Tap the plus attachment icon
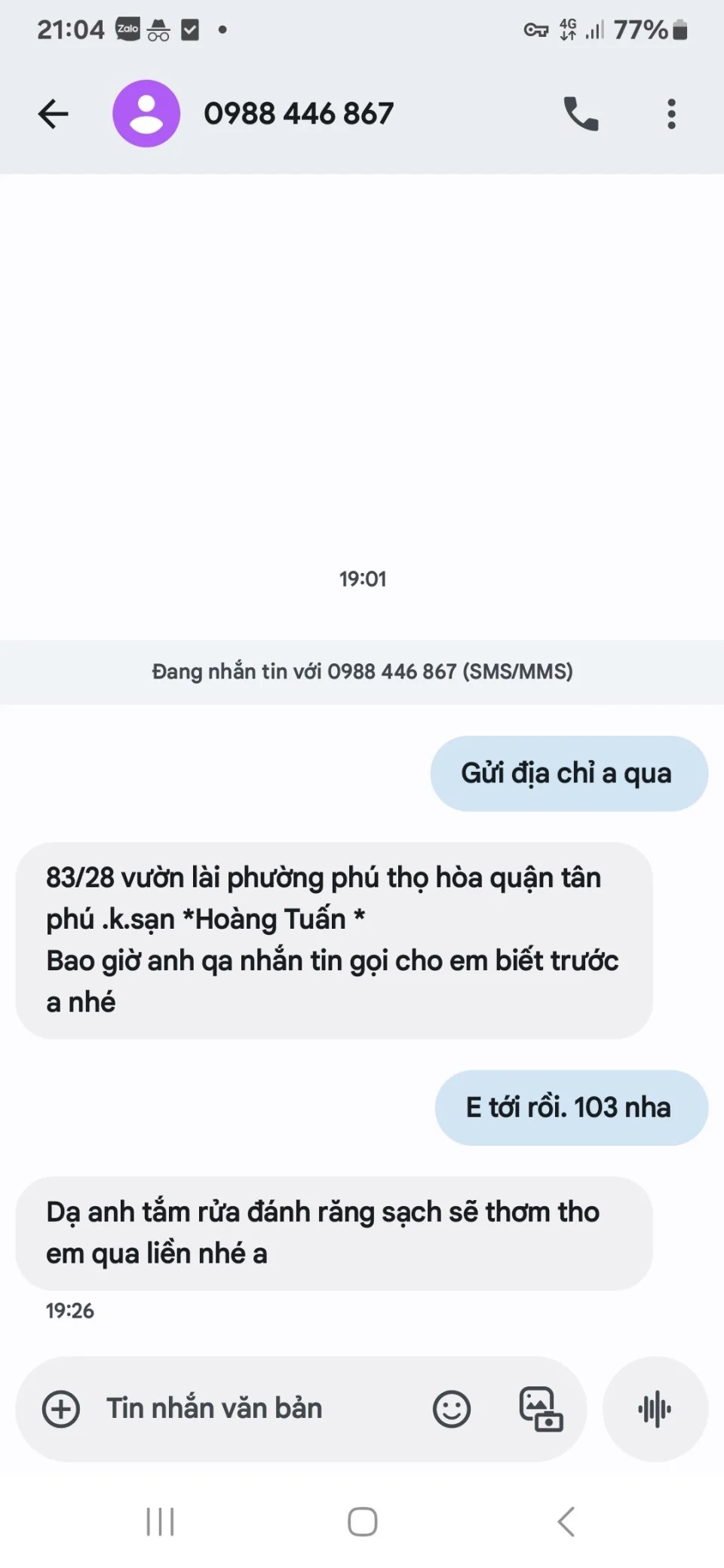 pyautogui.click(x=61, y=1408)
